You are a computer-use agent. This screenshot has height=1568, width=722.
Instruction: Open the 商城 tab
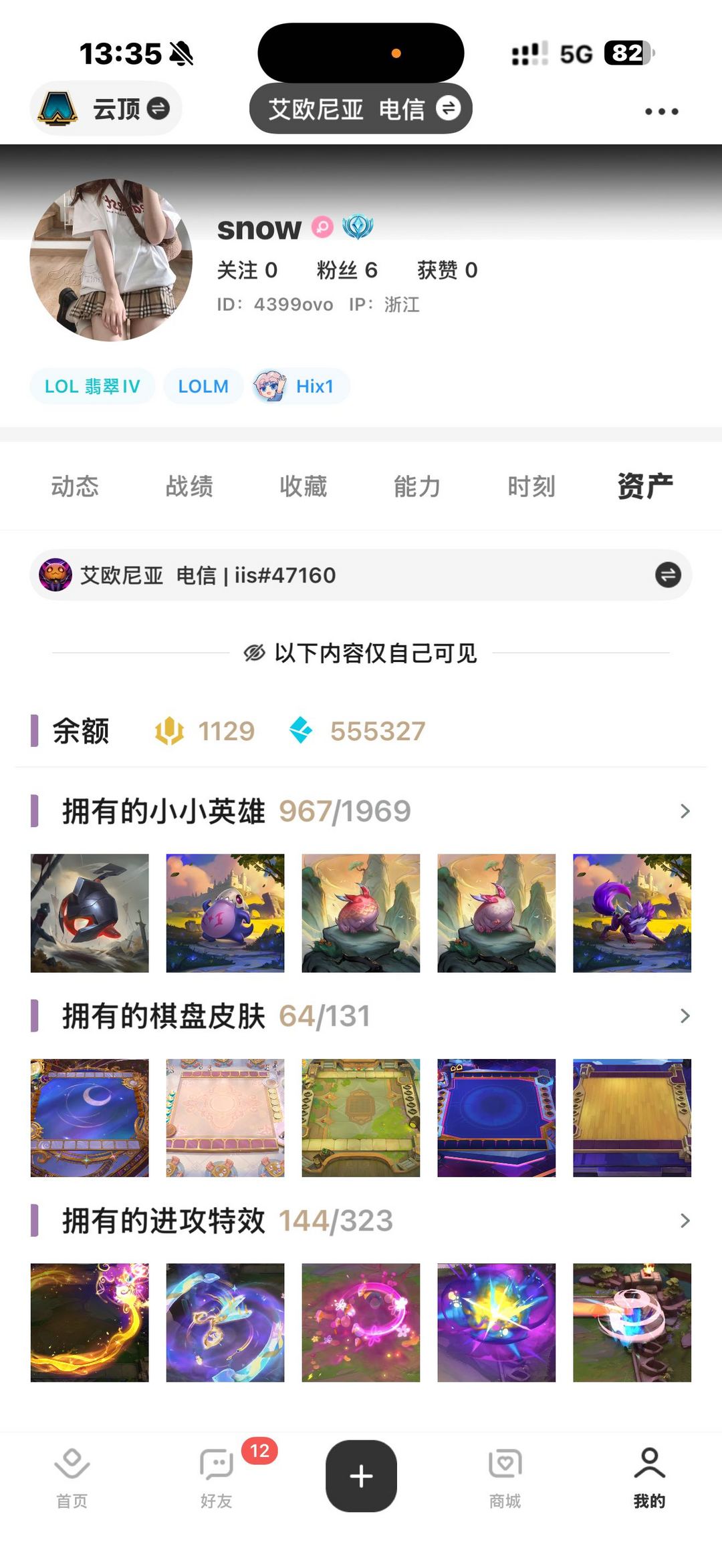[x=505, y=1478]
